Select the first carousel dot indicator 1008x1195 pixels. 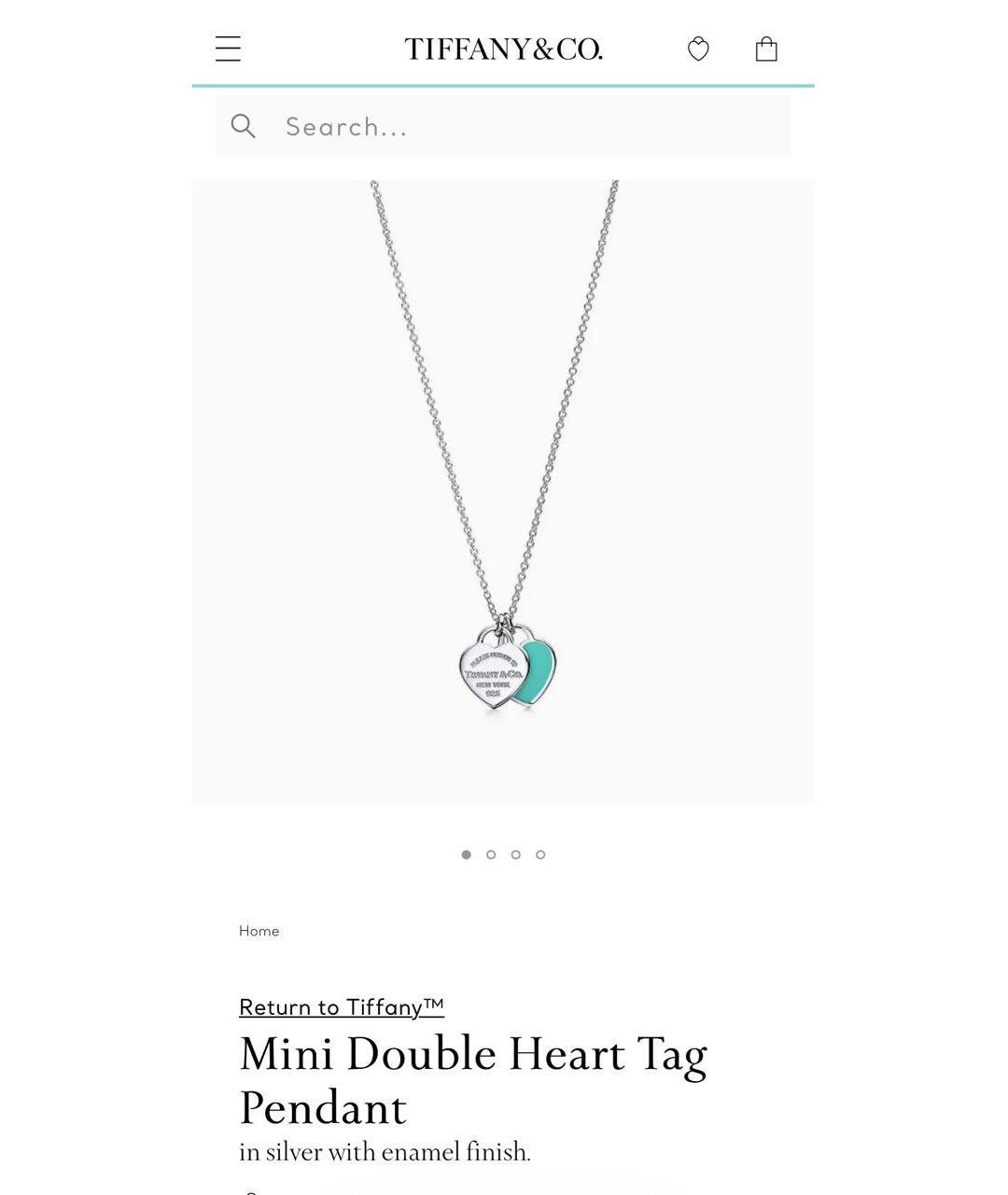pyautogui.click(x=466, y=854)
